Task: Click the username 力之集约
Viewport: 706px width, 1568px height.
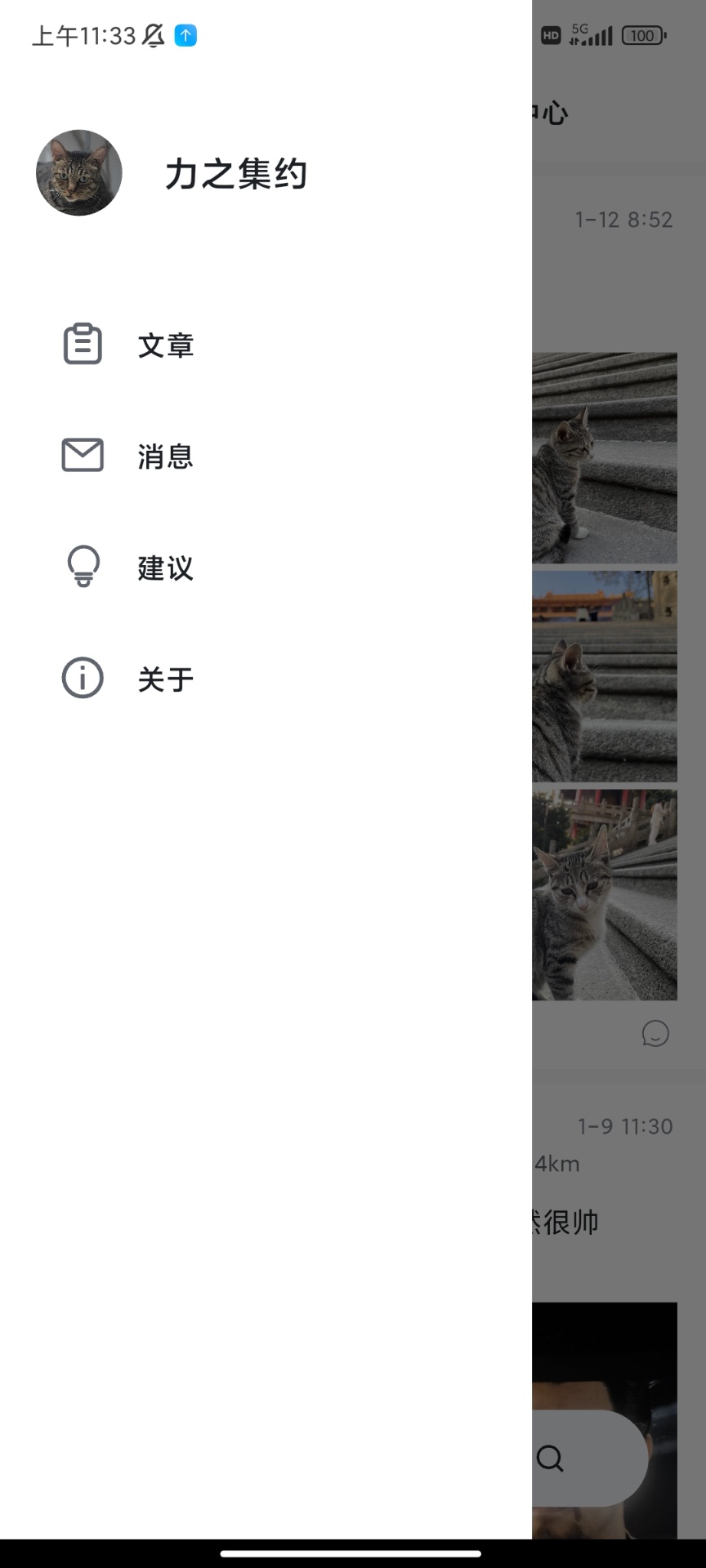Action: tap(237, 173)
